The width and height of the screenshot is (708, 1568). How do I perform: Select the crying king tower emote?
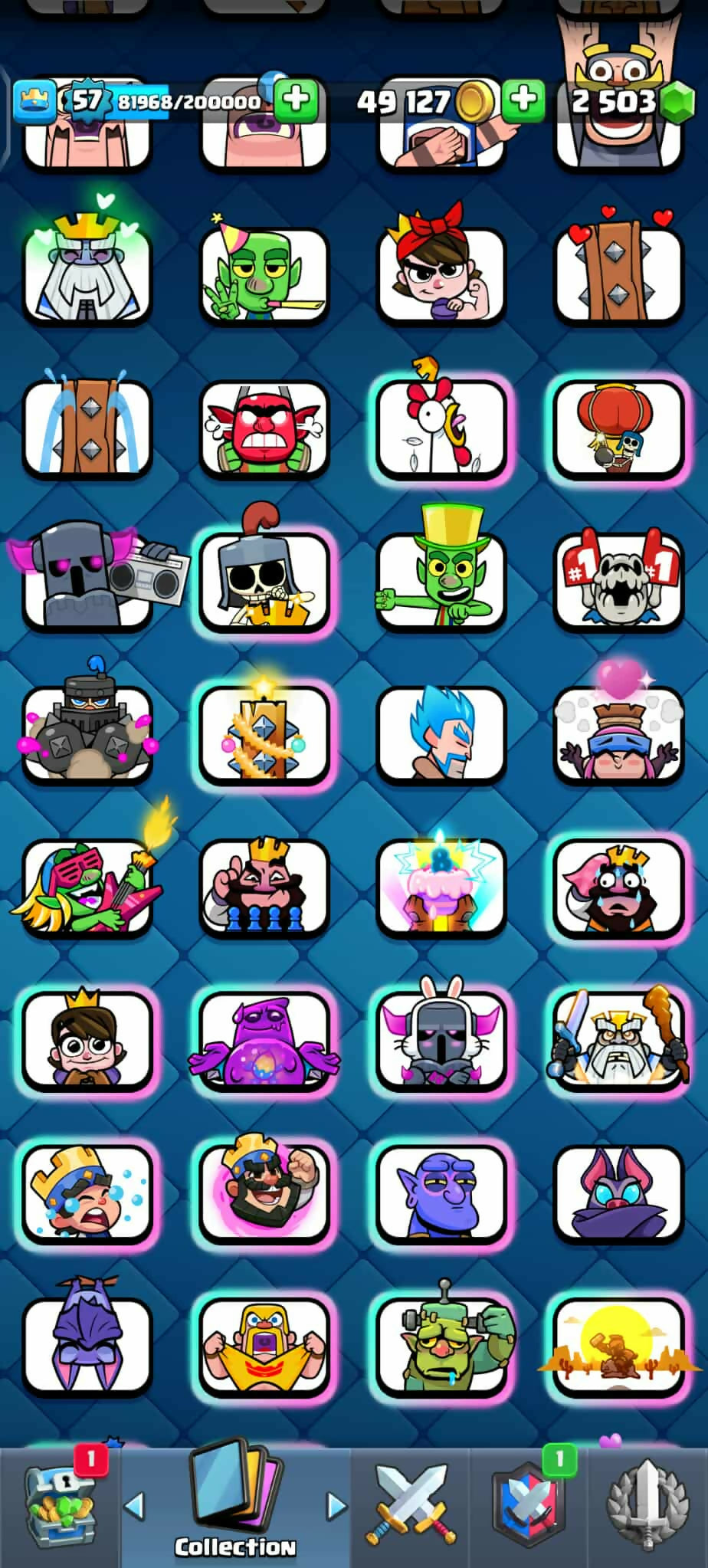pos(87,429)
